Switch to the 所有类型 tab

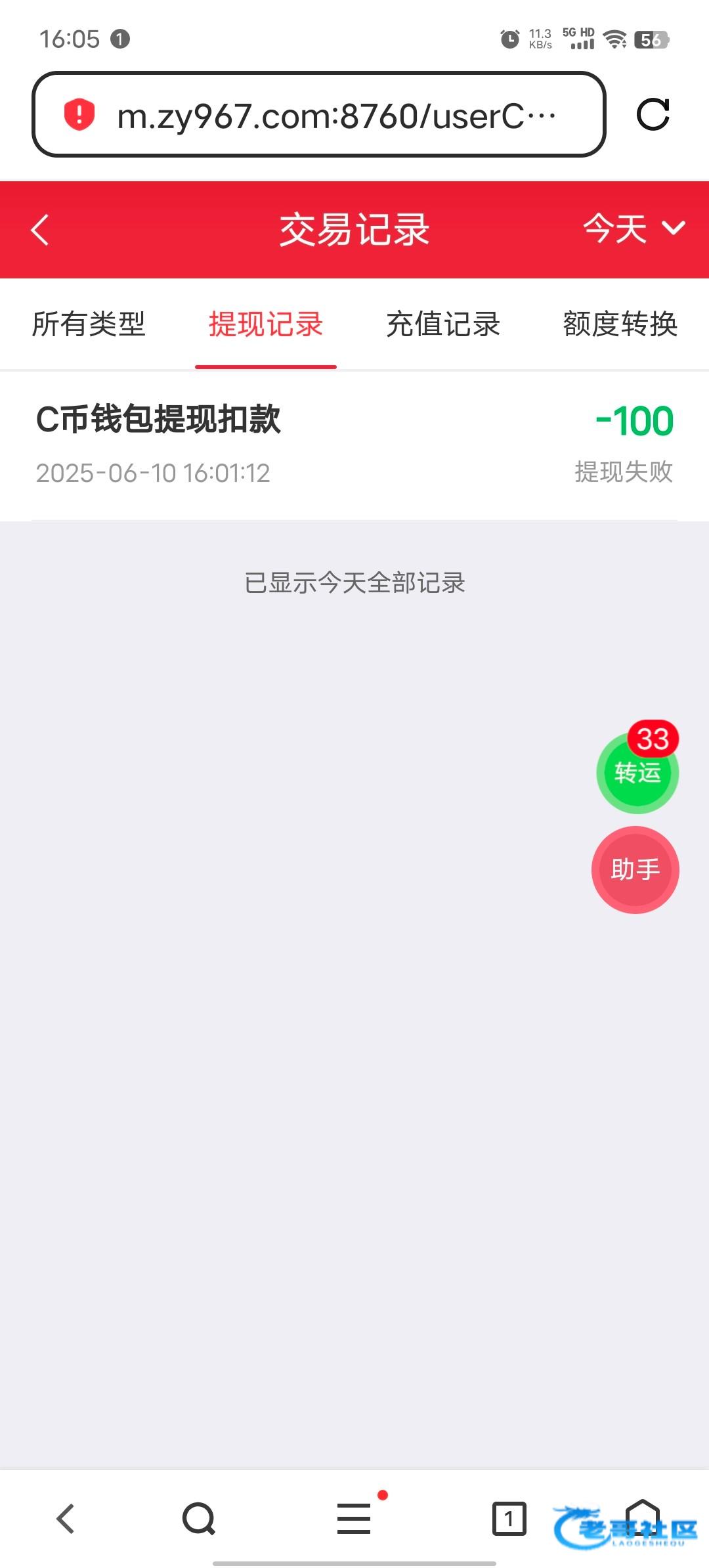pos(89,324)
